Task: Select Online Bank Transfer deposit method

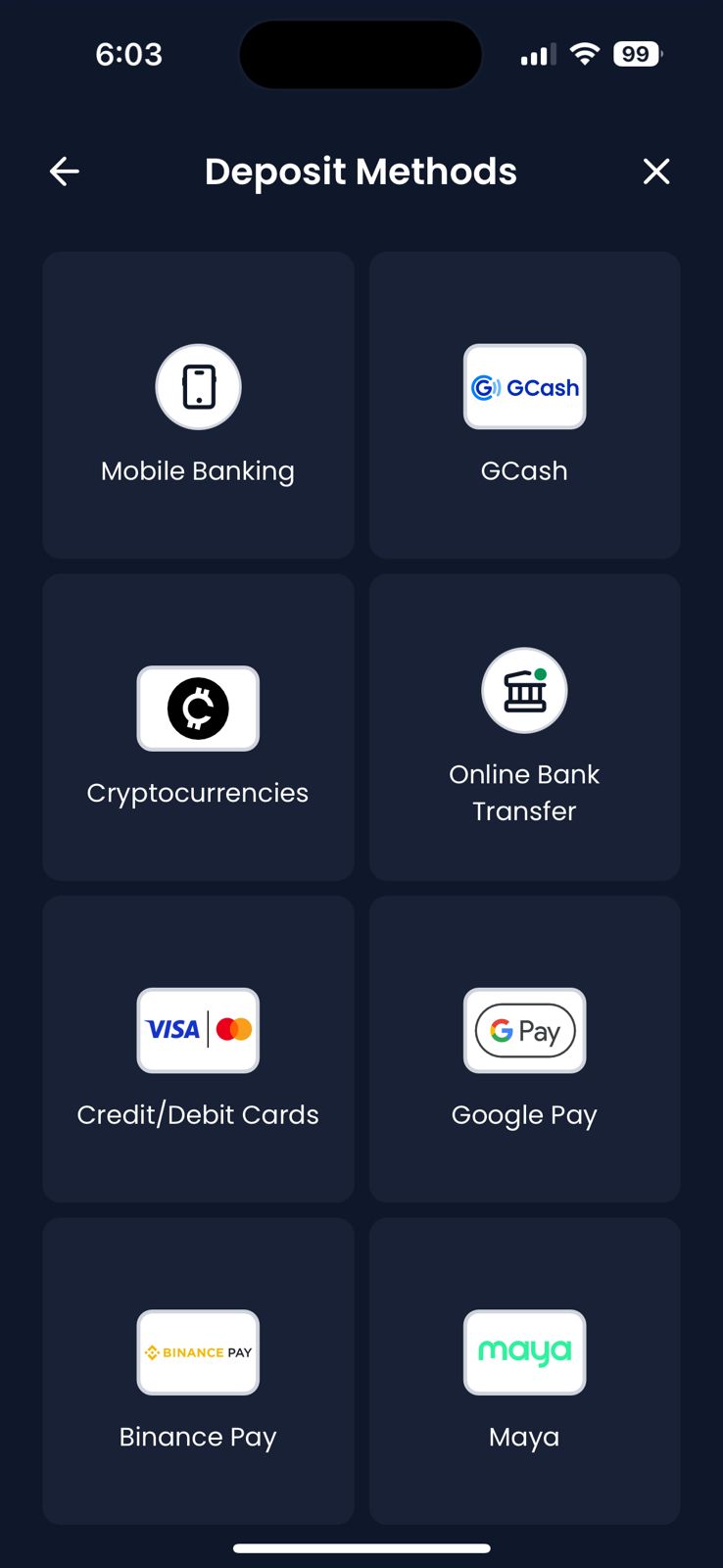Action: [x=524, y=726]
